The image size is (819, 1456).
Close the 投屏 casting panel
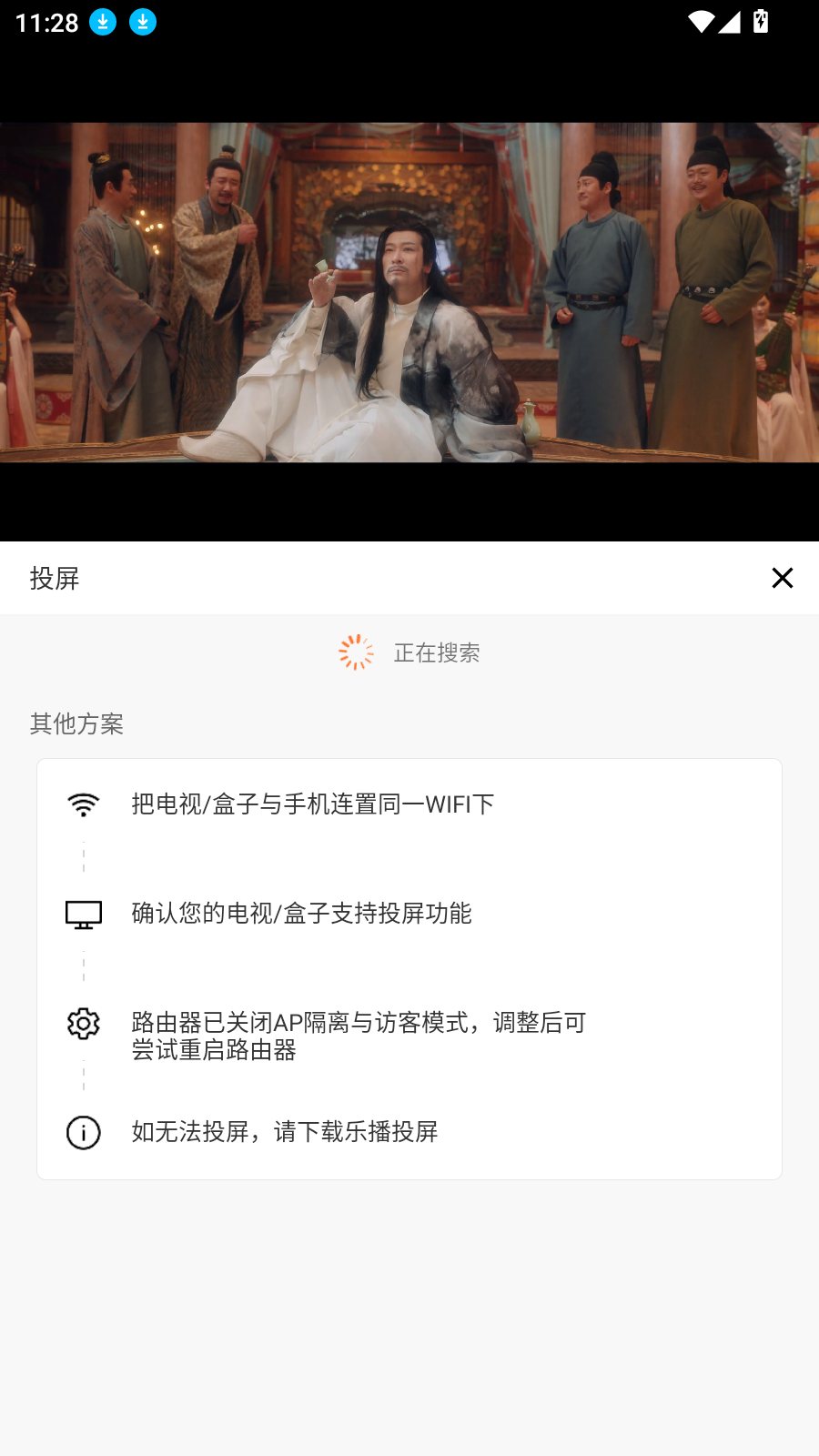point(783,578)
